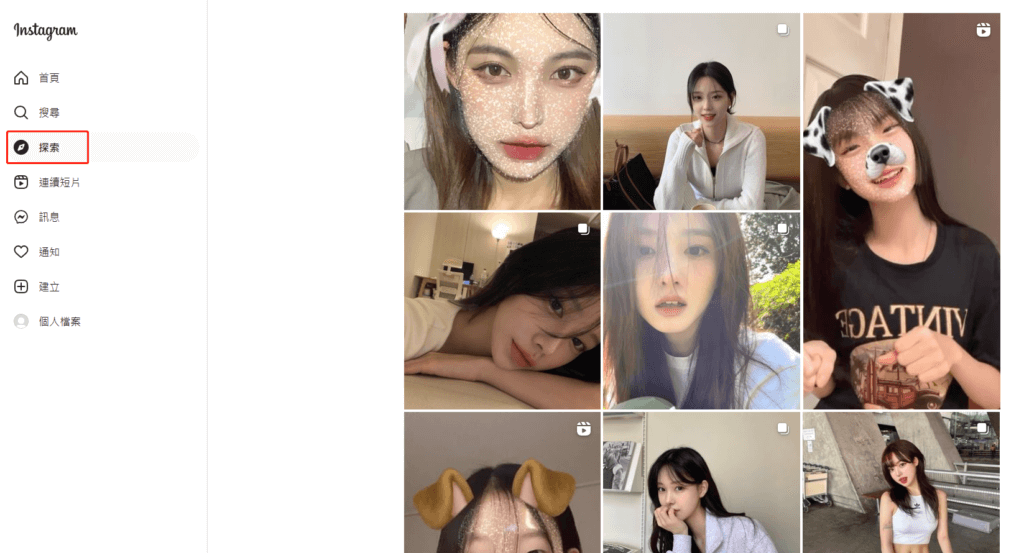Open the white zip jacket café post
1024x553 pixels.
(701, 111)
